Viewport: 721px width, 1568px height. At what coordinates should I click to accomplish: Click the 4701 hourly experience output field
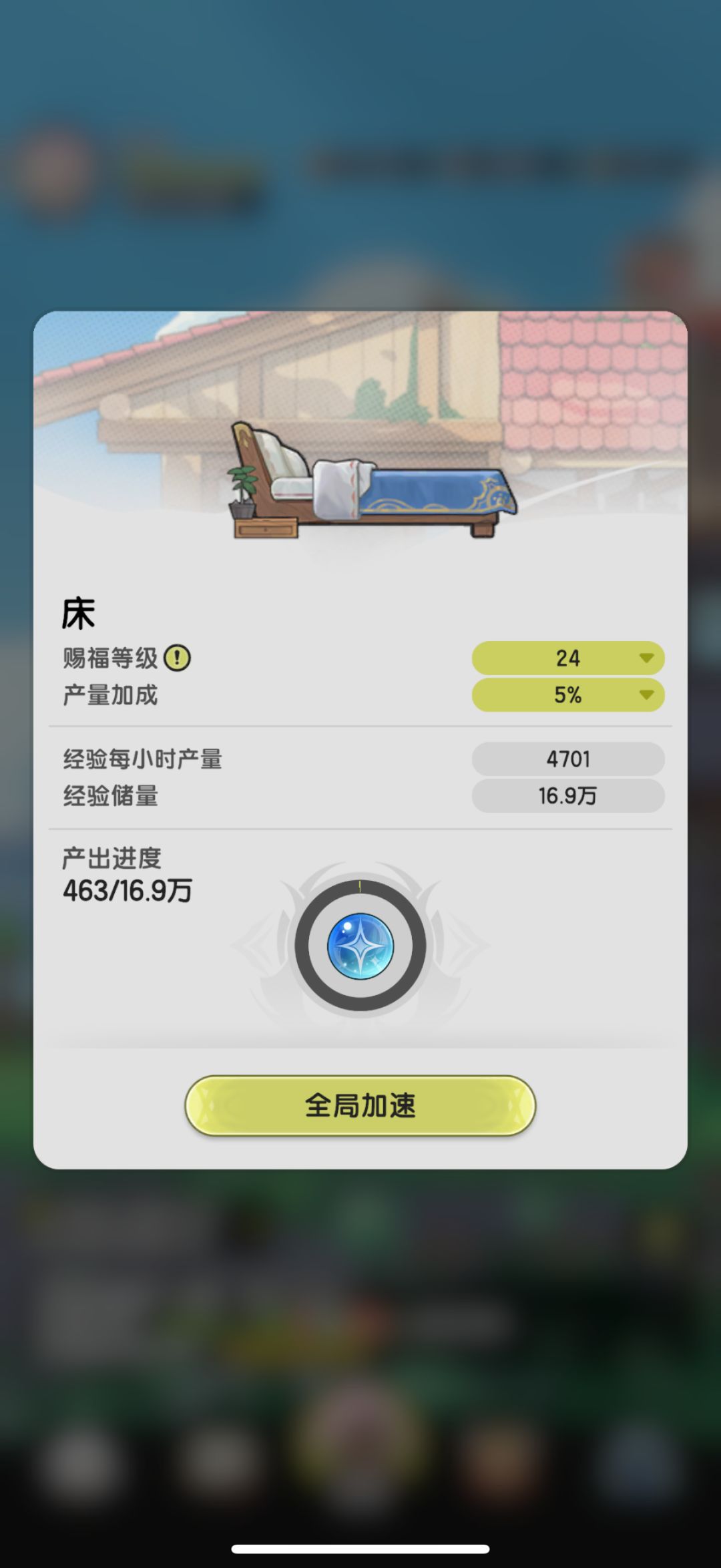[568, 758]
